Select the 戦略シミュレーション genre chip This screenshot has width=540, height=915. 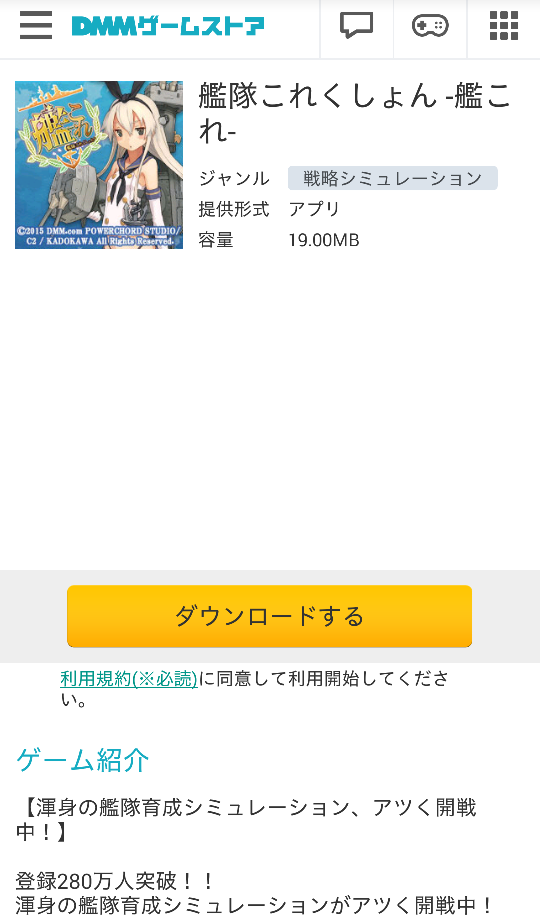point(392,178)
